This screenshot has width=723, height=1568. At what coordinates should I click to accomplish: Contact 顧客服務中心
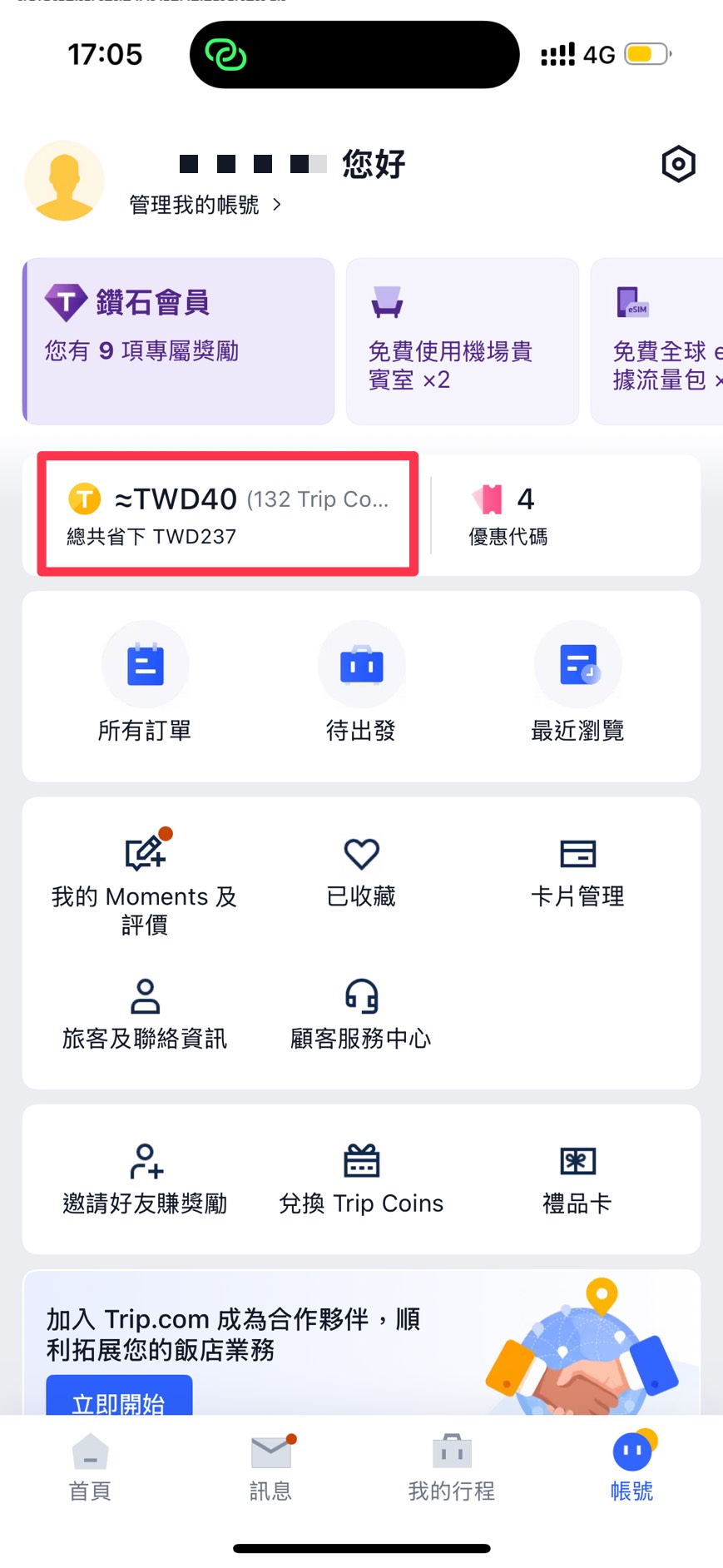click(x=361, y=1013)
